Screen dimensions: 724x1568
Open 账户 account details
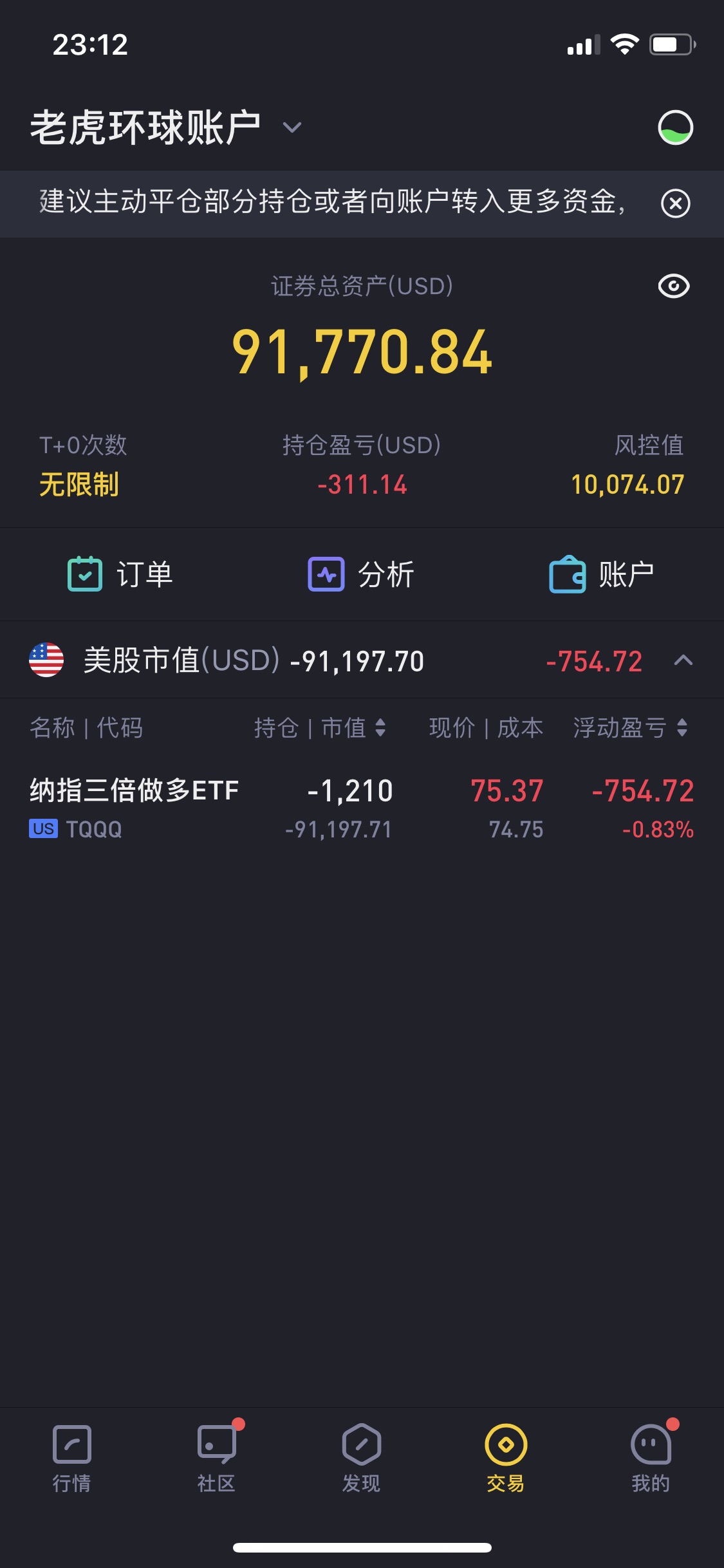(x=602, y=574)
